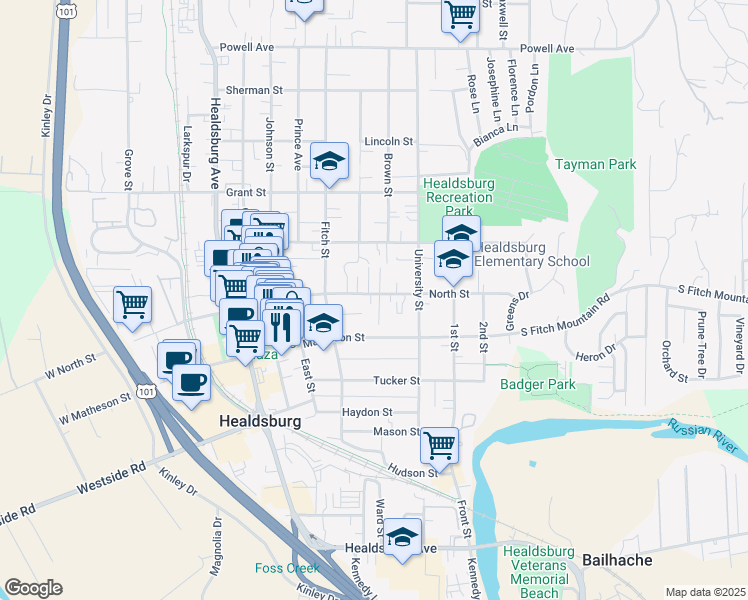
Task: Open the shopping cart marker near Grove St
Action: pyautogui.click(x=132, y=304)
